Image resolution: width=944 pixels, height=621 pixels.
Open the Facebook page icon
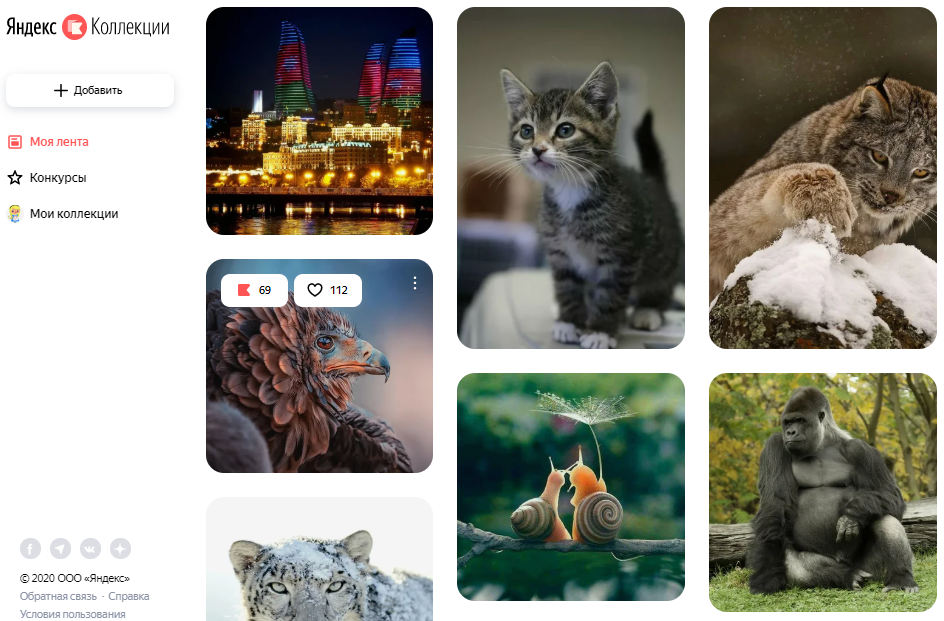coord(31,548)
